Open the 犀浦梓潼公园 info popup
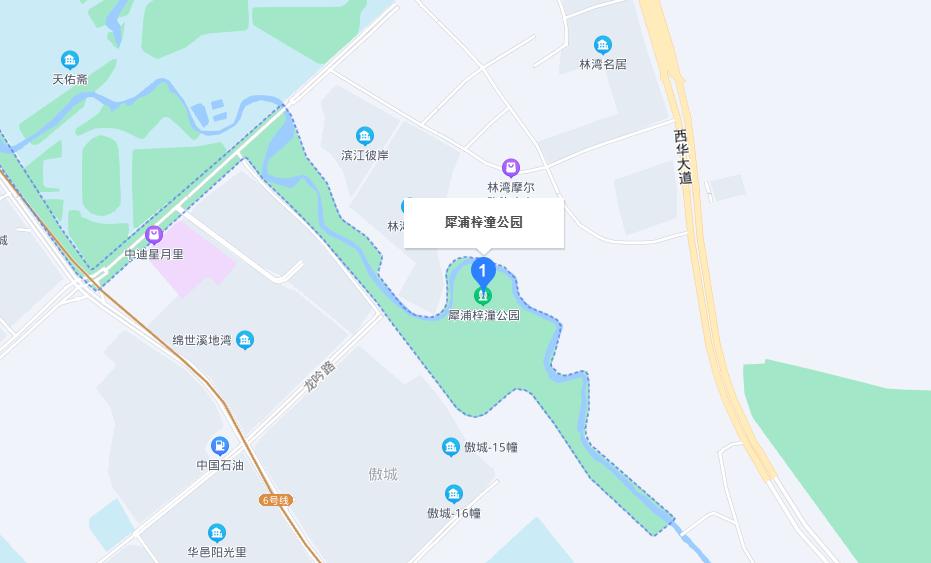 point(484,223)
